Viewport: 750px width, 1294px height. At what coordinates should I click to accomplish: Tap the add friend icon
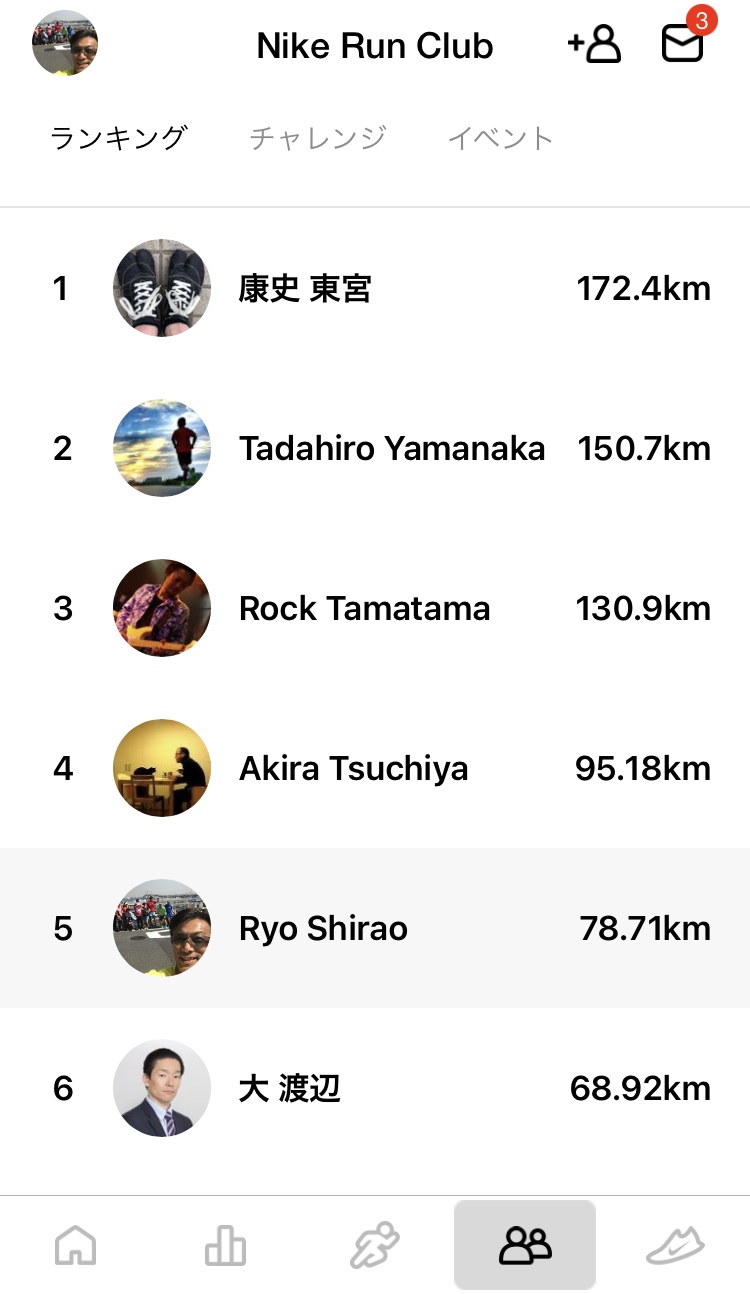coord(595,45)
